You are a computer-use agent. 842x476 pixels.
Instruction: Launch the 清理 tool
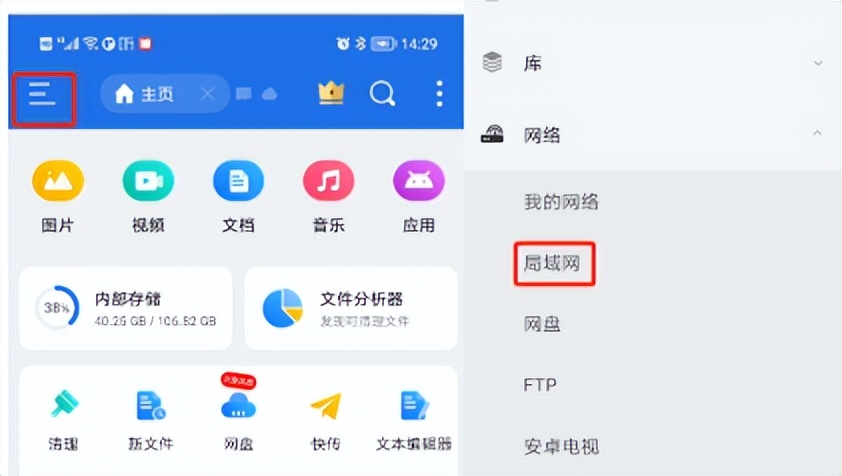click(x=63, y=419)
